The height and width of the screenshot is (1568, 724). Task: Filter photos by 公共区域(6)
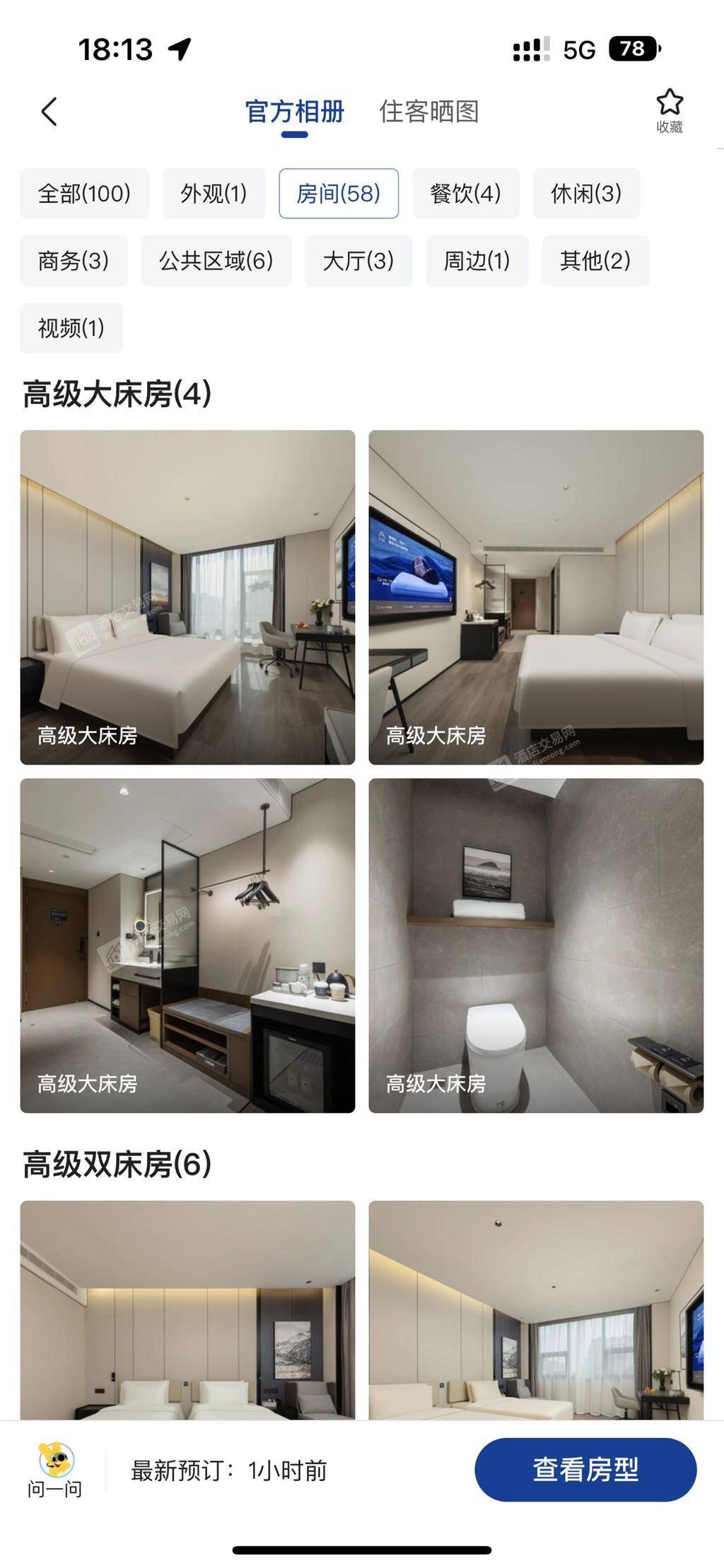pyautogui.click(x=216, y=261)
